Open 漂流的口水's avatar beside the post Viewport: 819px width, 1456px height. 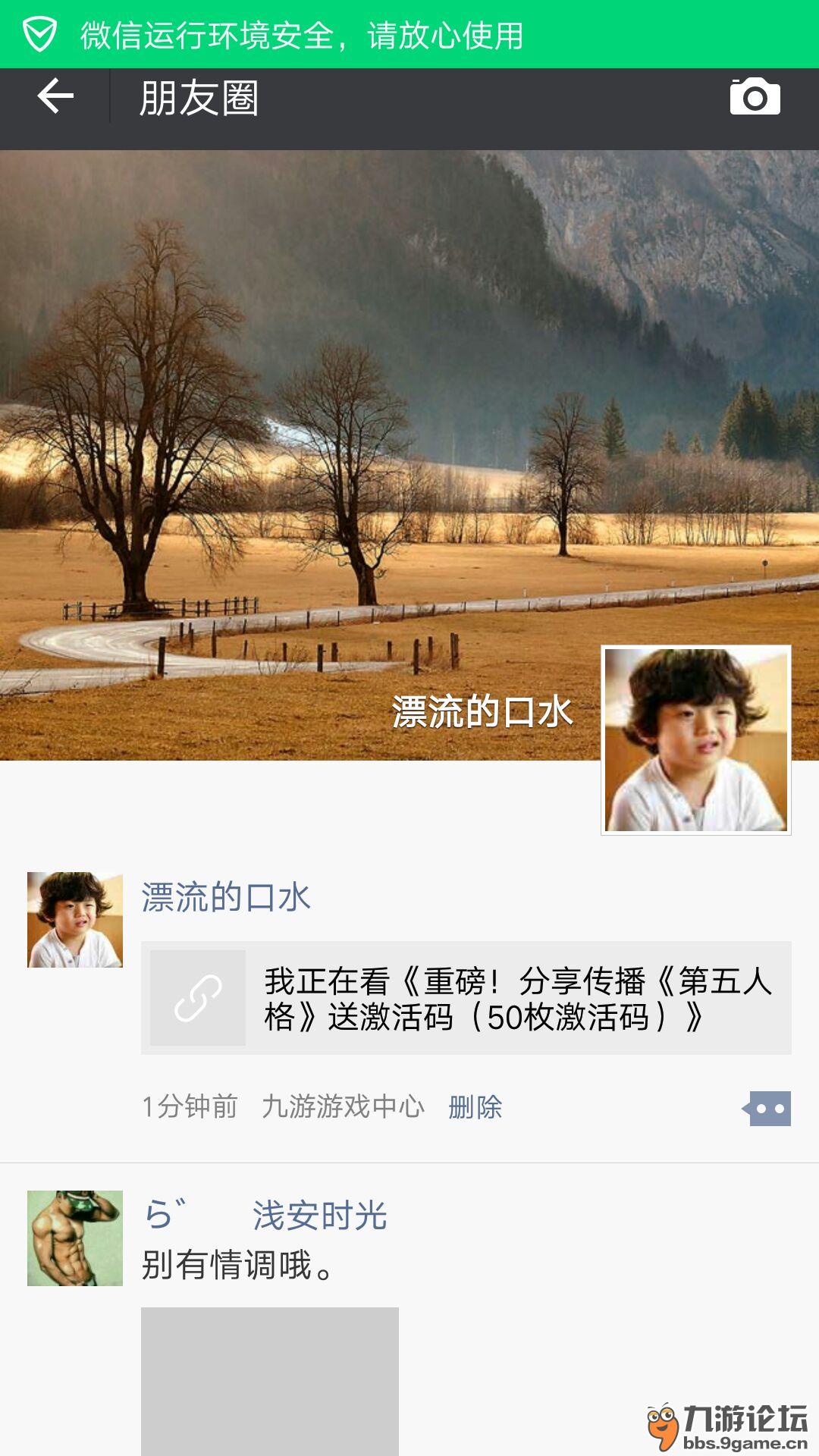click(74, 919)
